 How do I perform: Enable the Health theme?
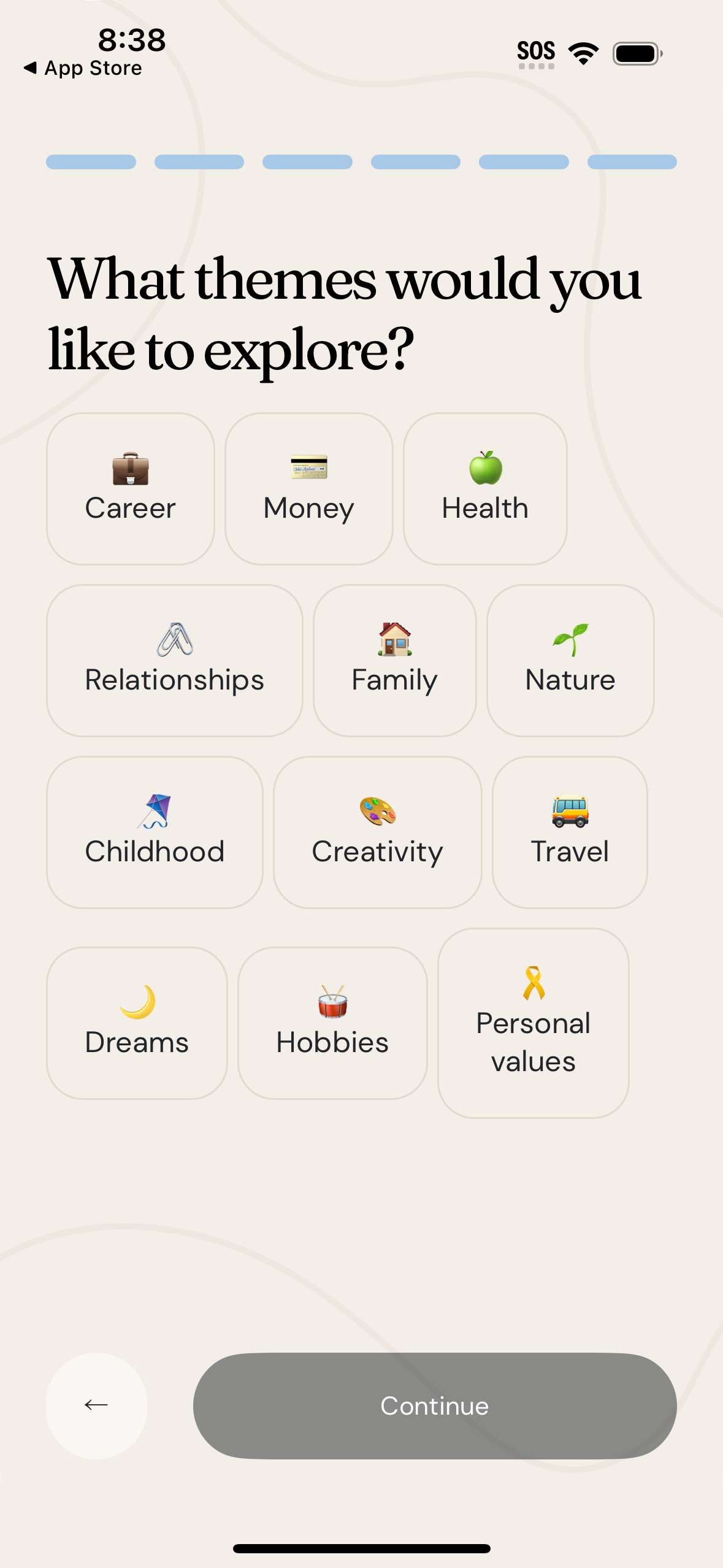point(485,488)
